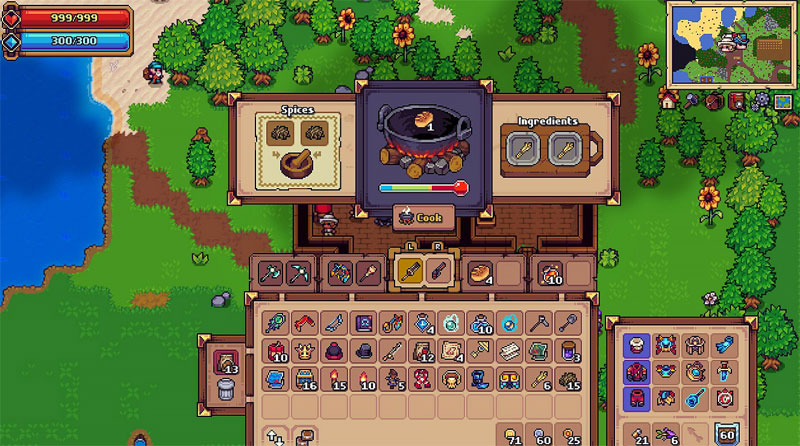Select the bread with count 4 in hotbar
Viewport: 800px width, 446px height.
[x=479, y=272]
